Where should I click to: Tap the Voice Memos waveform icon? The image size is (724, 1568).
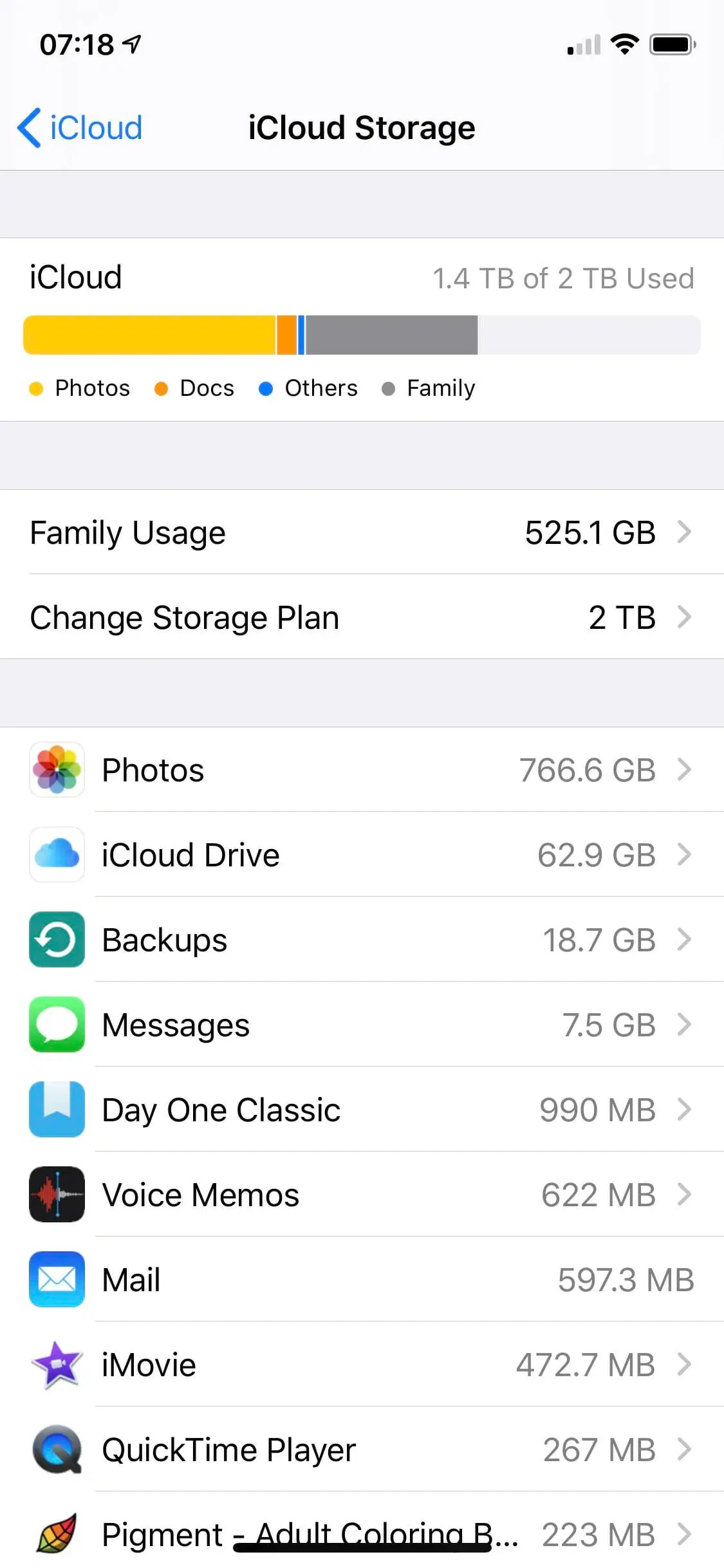click(57, 1195)
